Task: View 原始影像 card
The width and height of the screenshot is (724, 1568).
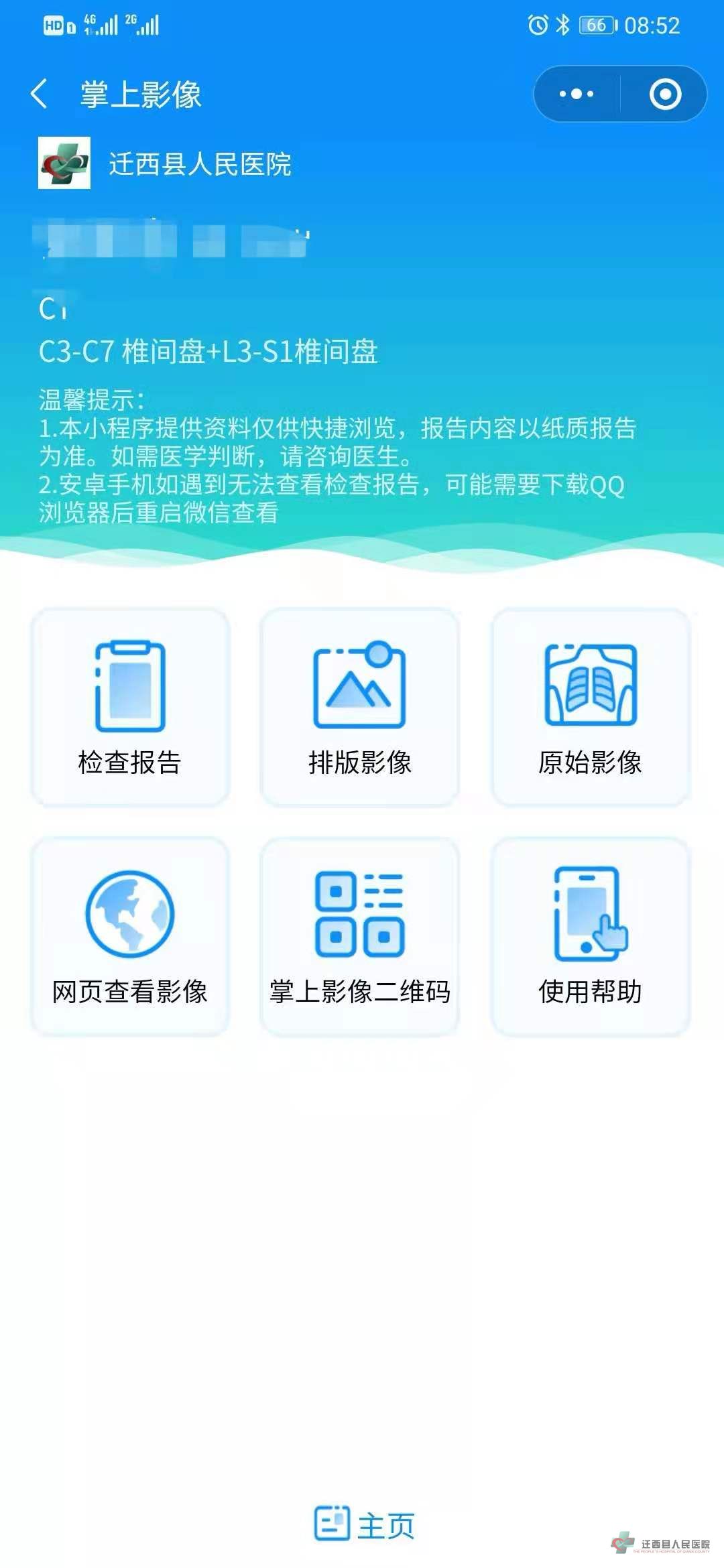Action: coord(590,707)
